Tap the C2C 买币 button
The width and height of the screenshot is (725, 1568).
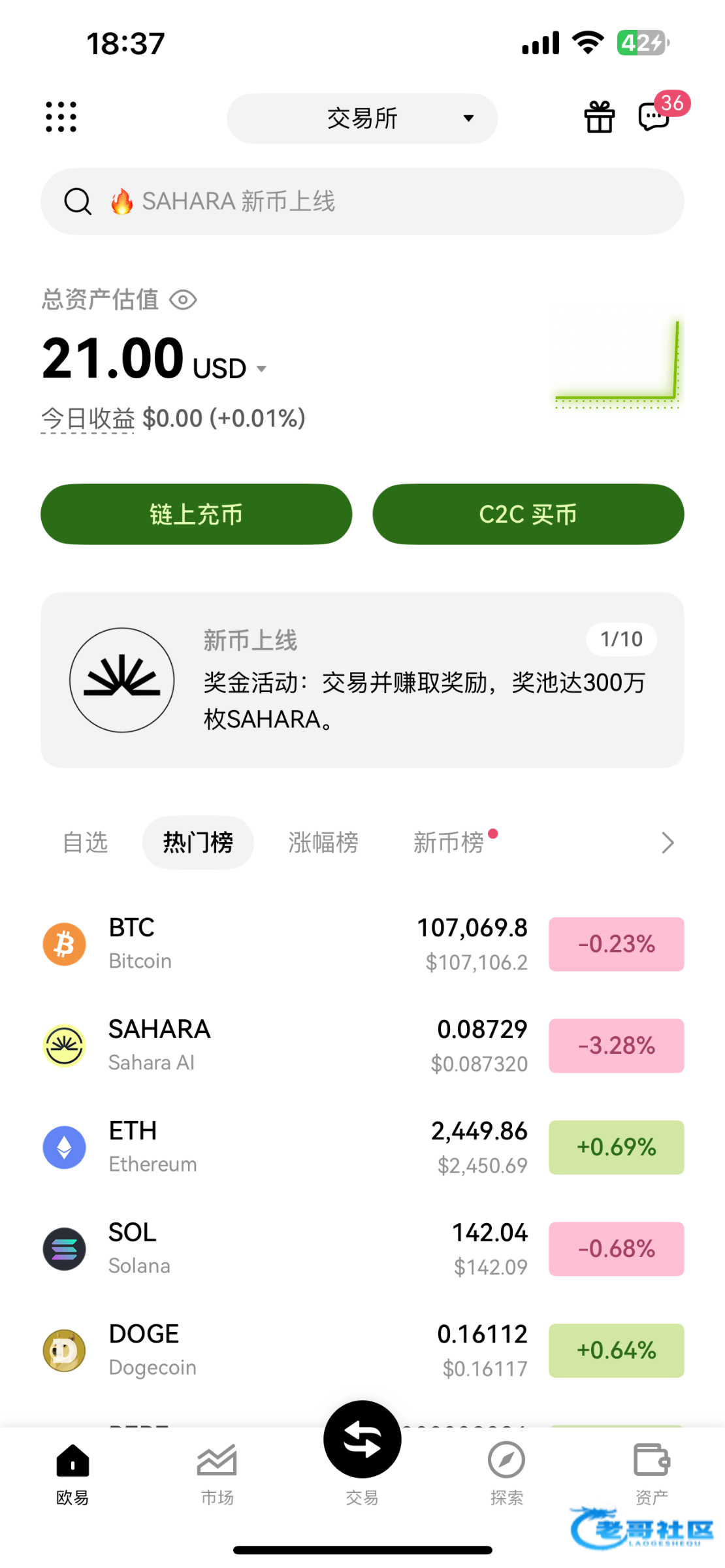[x=528, y=514]
